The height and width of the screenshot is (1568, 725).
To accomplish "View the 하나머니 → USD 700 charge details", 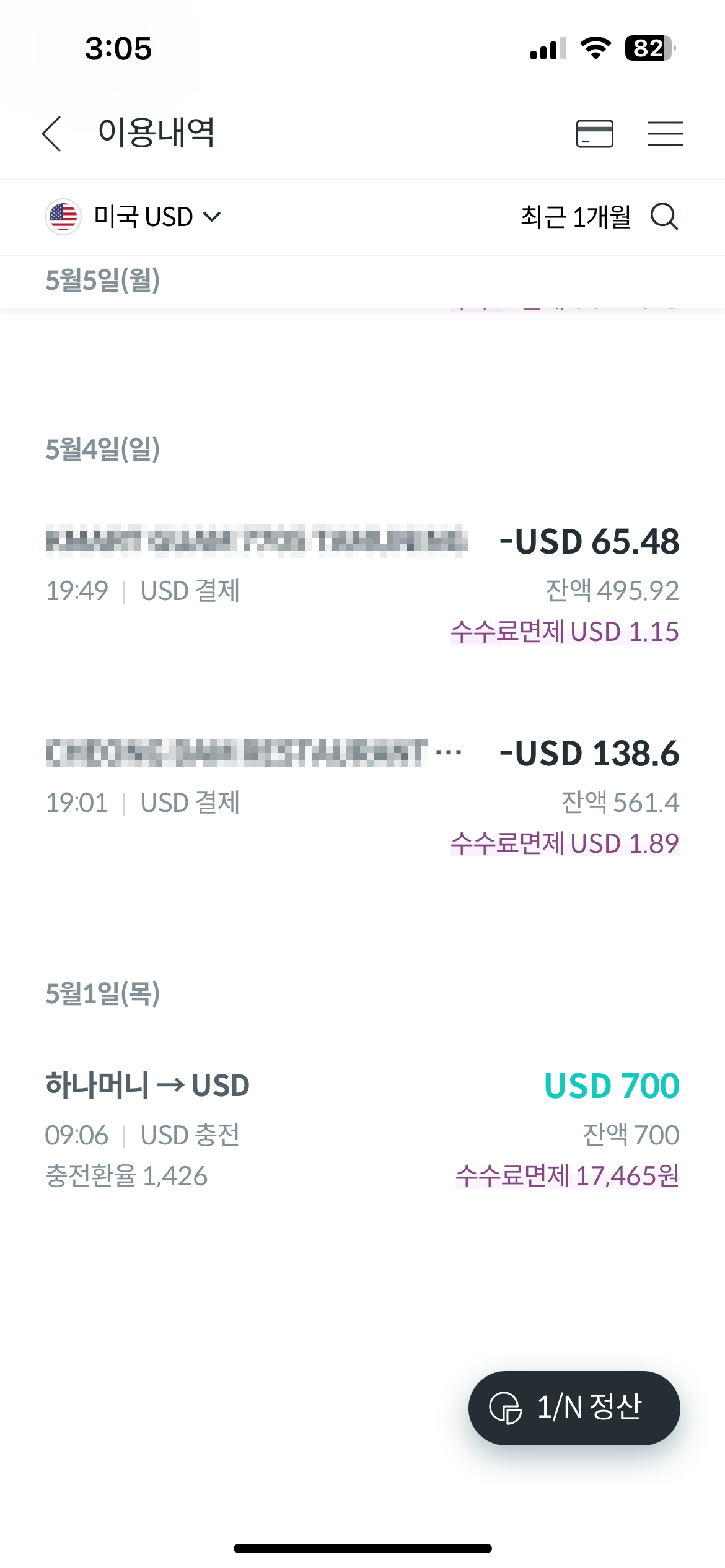I will pos(362,1127).
